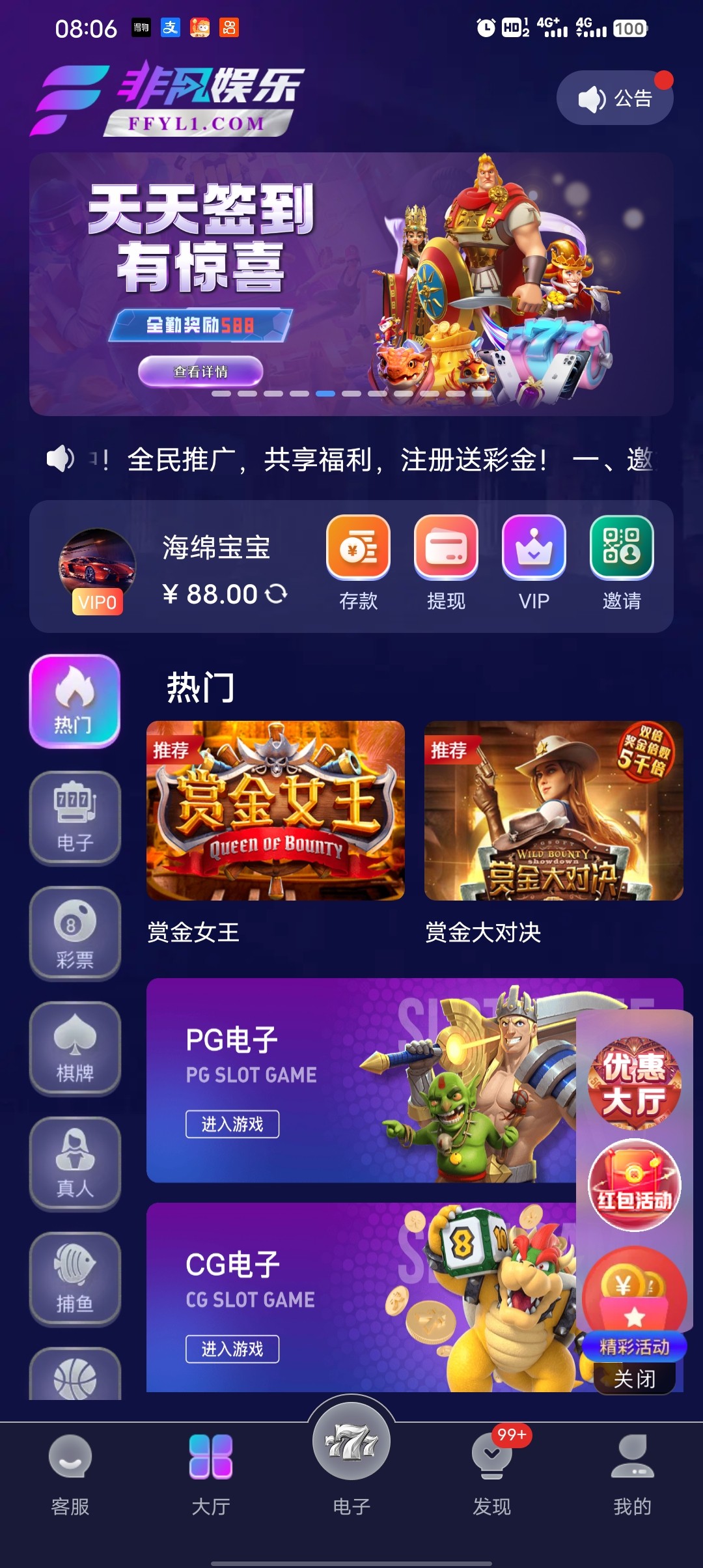The height and width of the screenshot is (1568, 703).
Task: Refresh the account balance
Action: click(277, 593)
